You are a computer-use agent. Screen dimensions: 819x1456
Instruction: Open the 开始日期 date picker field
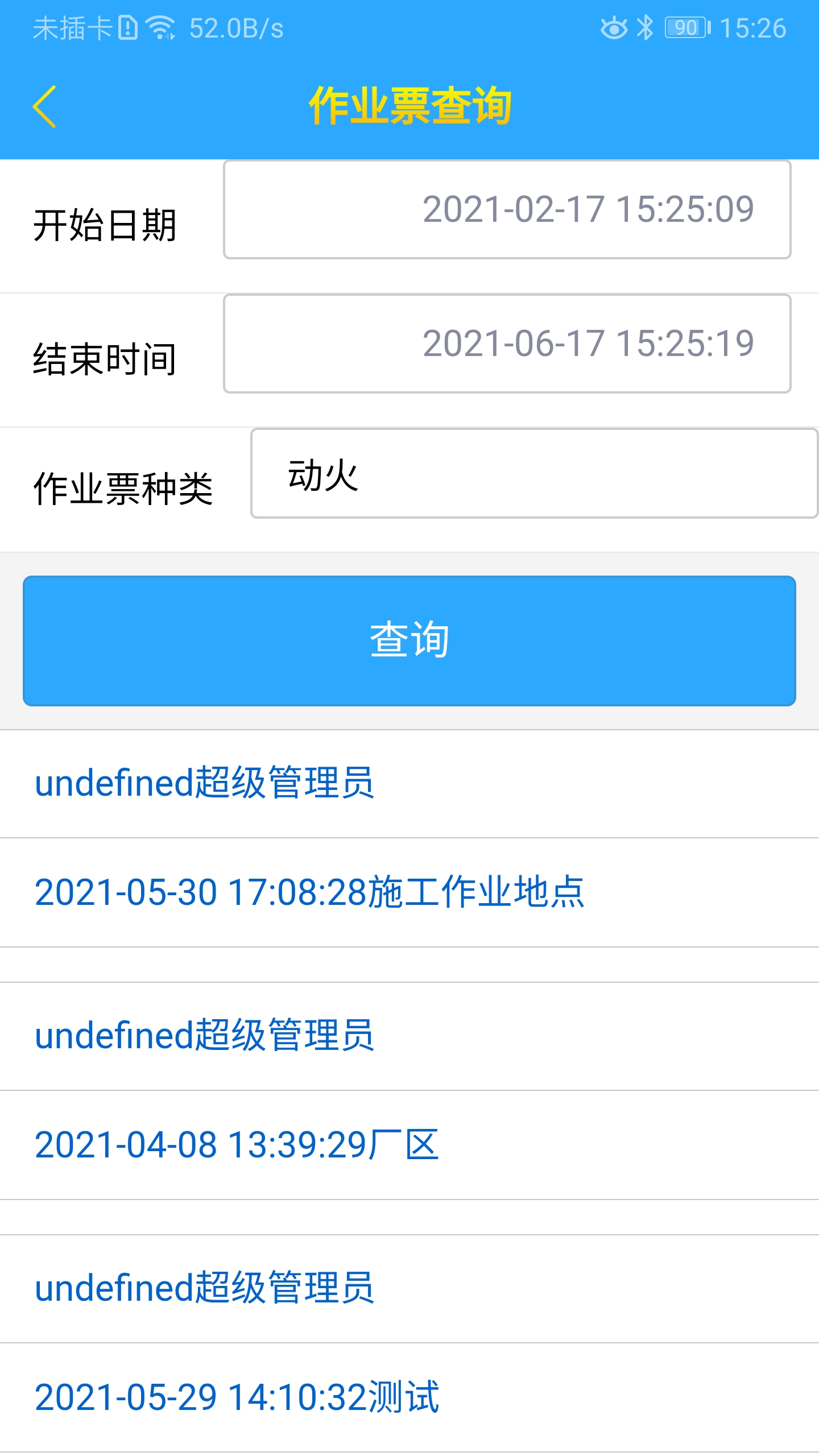point(507,209)
